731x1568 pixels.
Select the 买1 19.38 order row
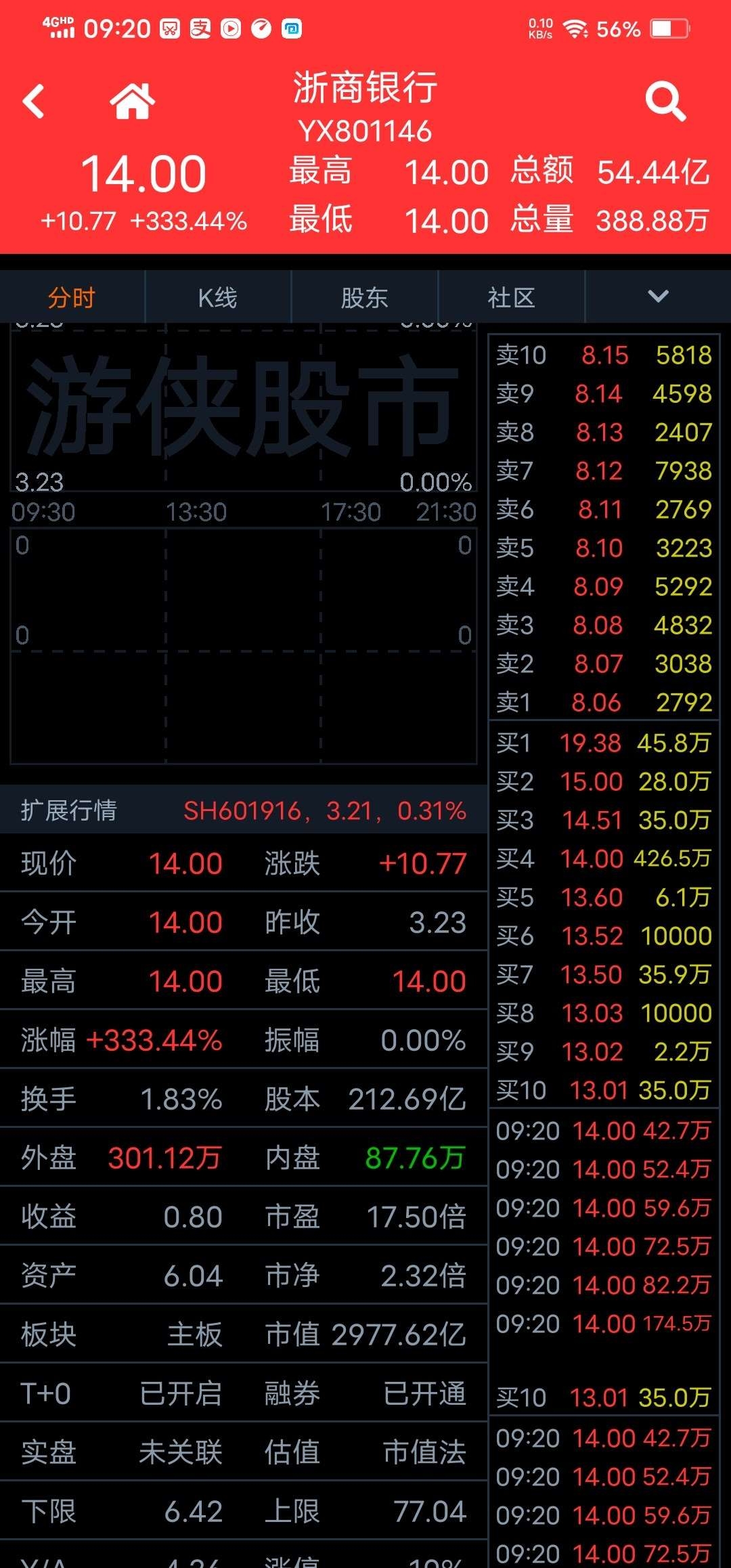point(604,743)
